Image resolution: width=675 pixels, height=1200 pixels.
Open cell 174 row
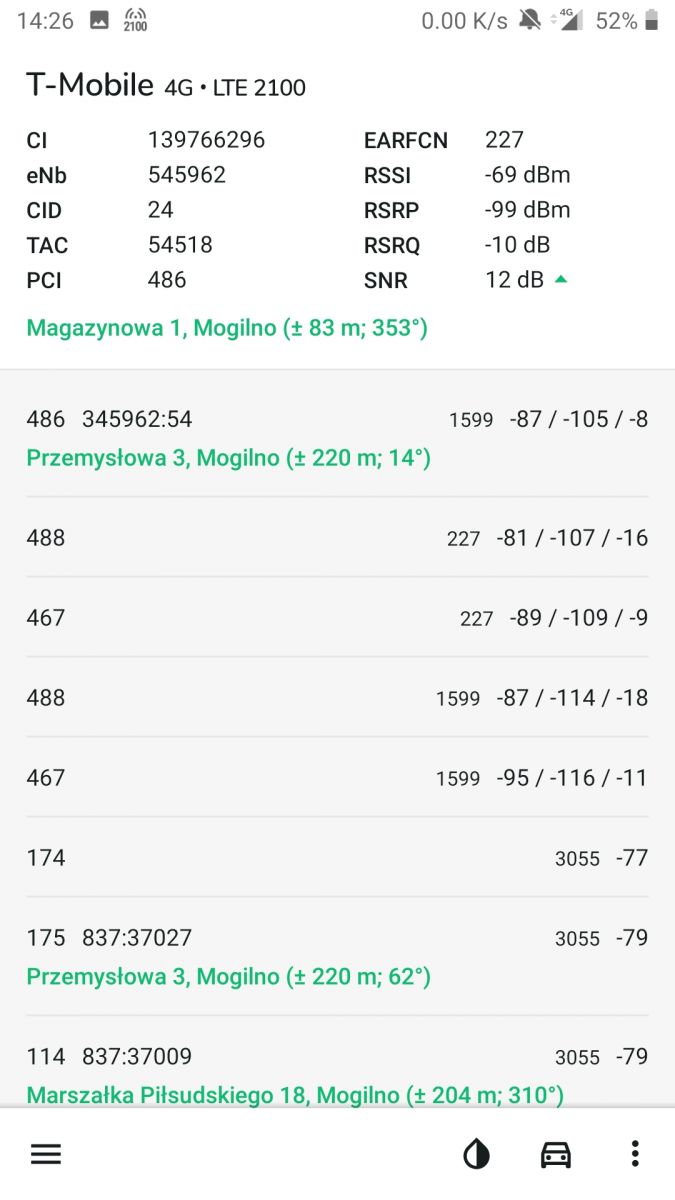(x=337, y=858)
